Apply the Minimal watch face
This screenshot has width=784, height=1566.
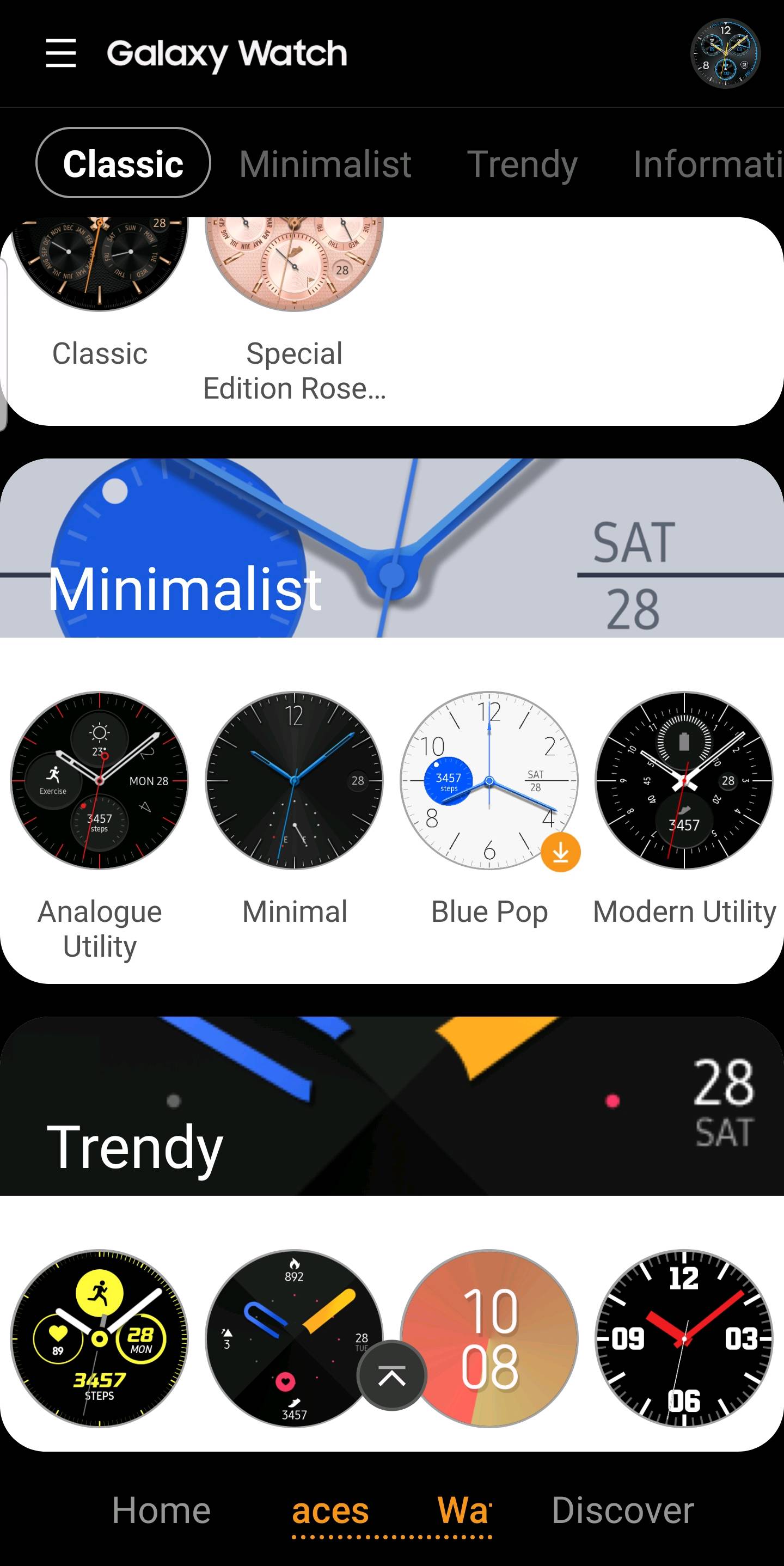tap(294, 781)
